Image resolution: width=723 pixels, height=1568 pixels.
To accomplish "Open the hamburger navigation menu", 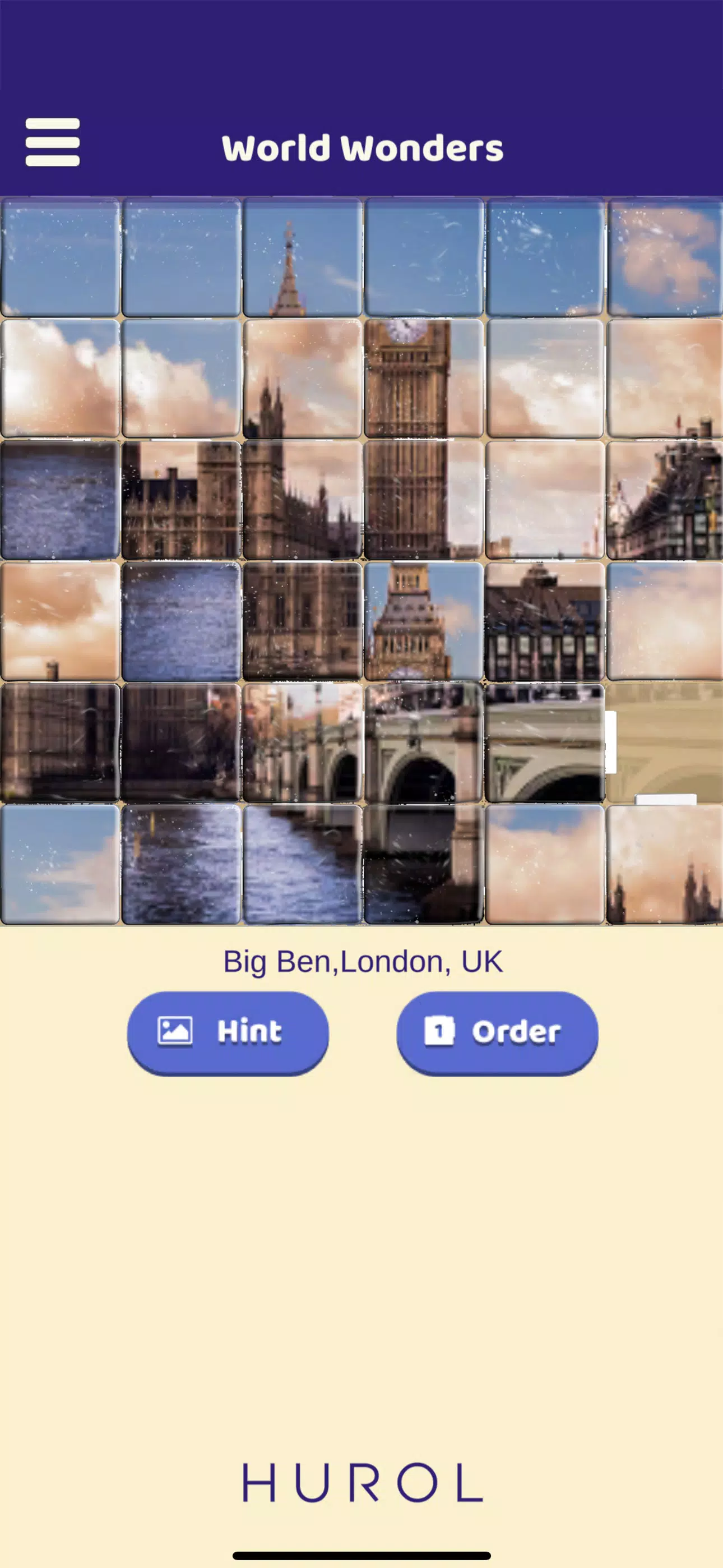I will tap(52, 143).
